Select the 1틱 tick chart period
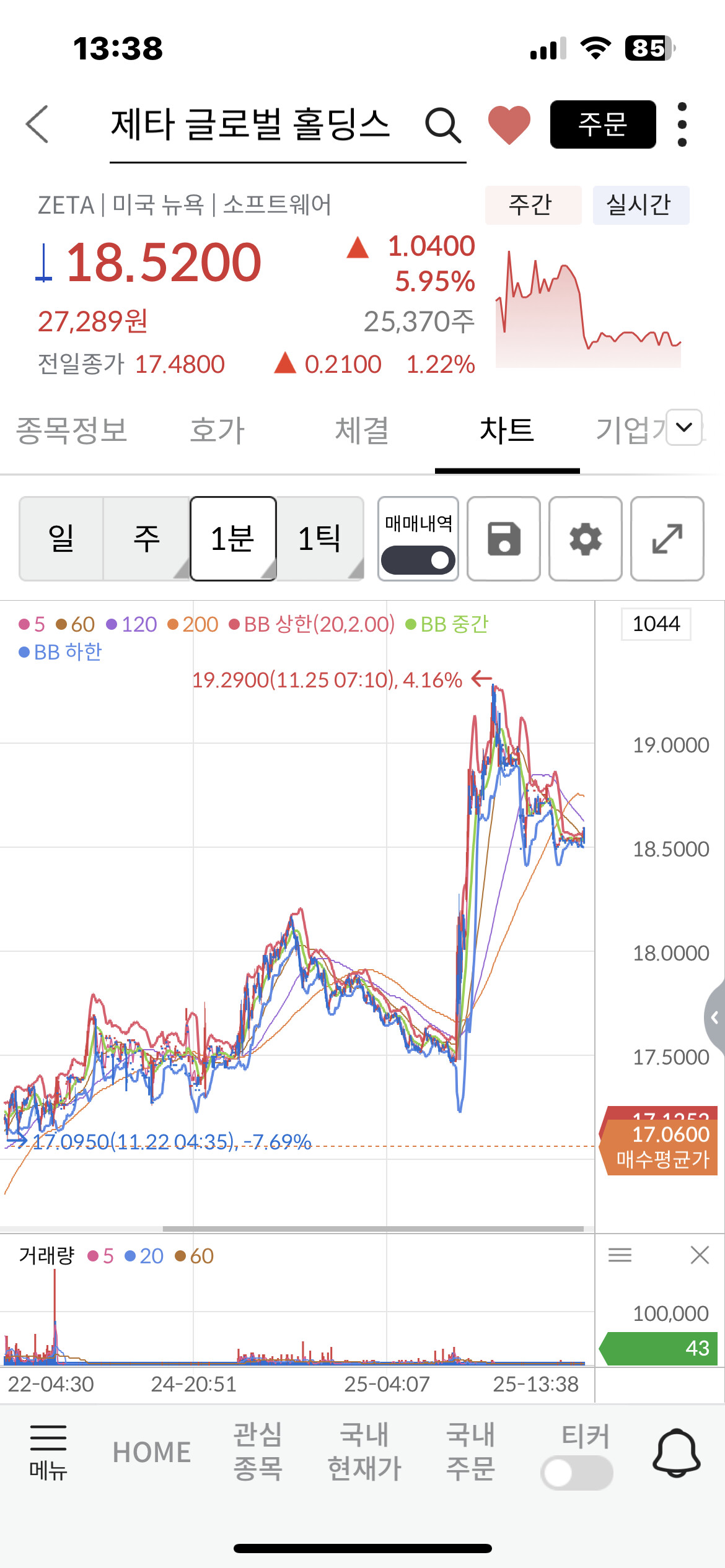Screen dimensions: 725x1568 (x=320, y=538)
